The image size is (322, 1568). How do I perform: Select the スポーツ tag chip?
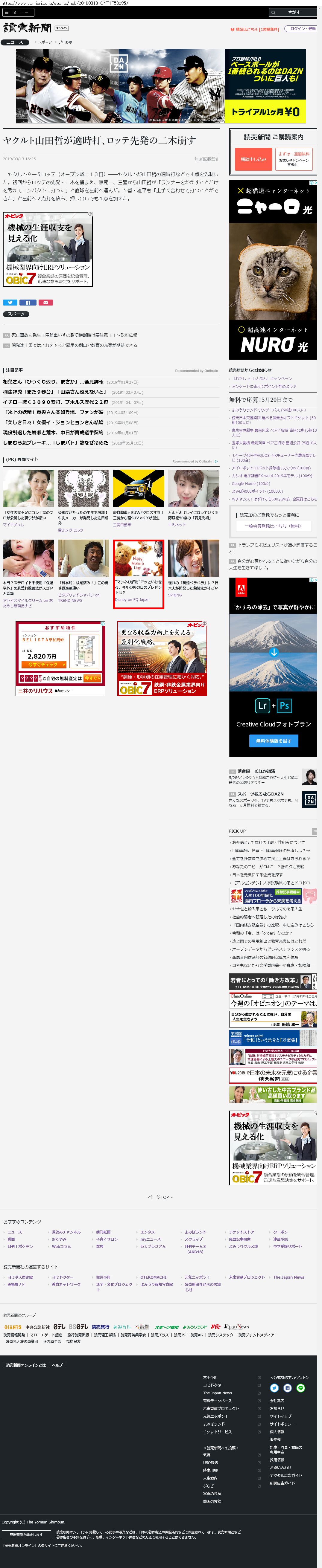(x=16, y=314)
